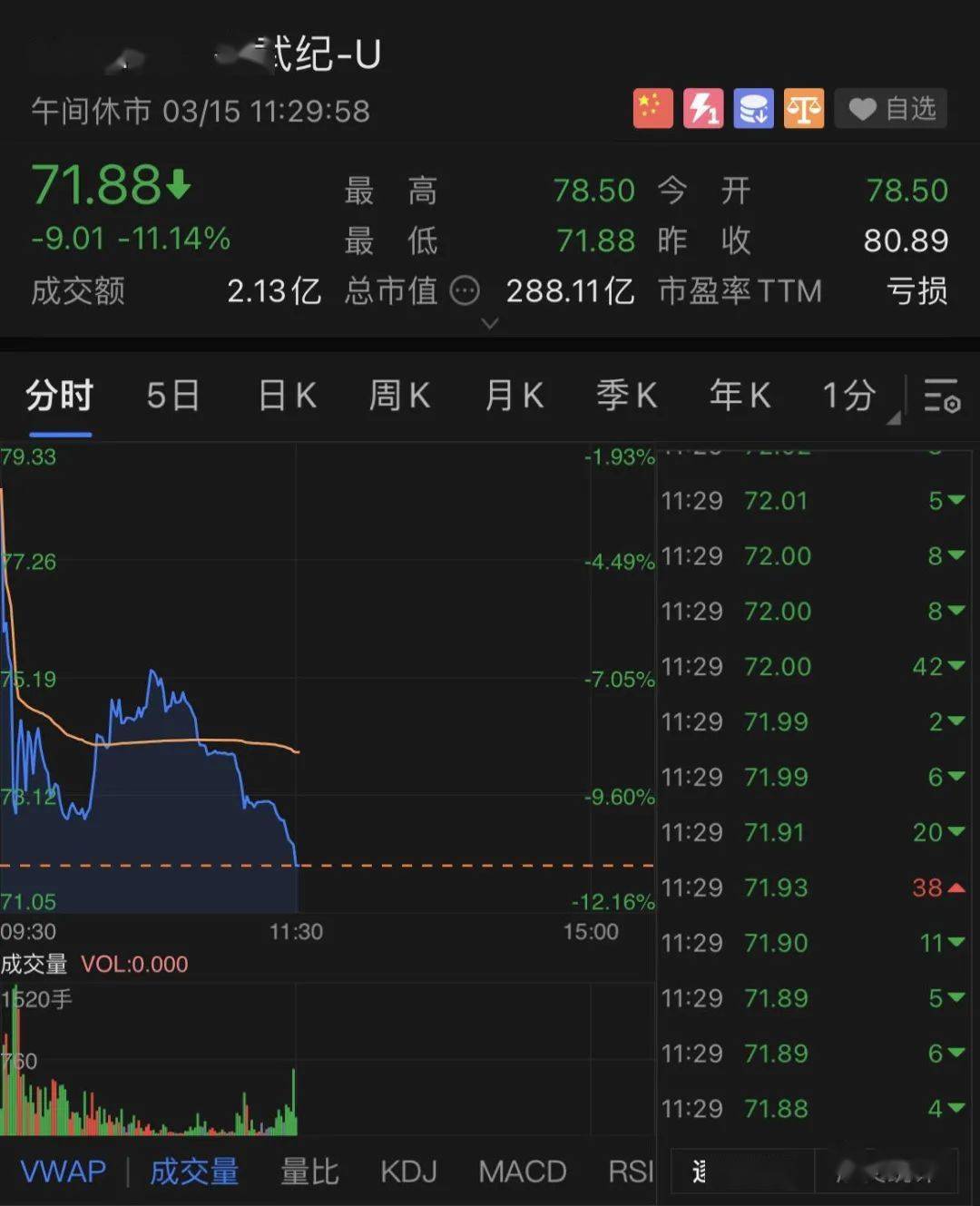Click the 总市值 info circle icon
980x1206 pixels.
point(465,290)
